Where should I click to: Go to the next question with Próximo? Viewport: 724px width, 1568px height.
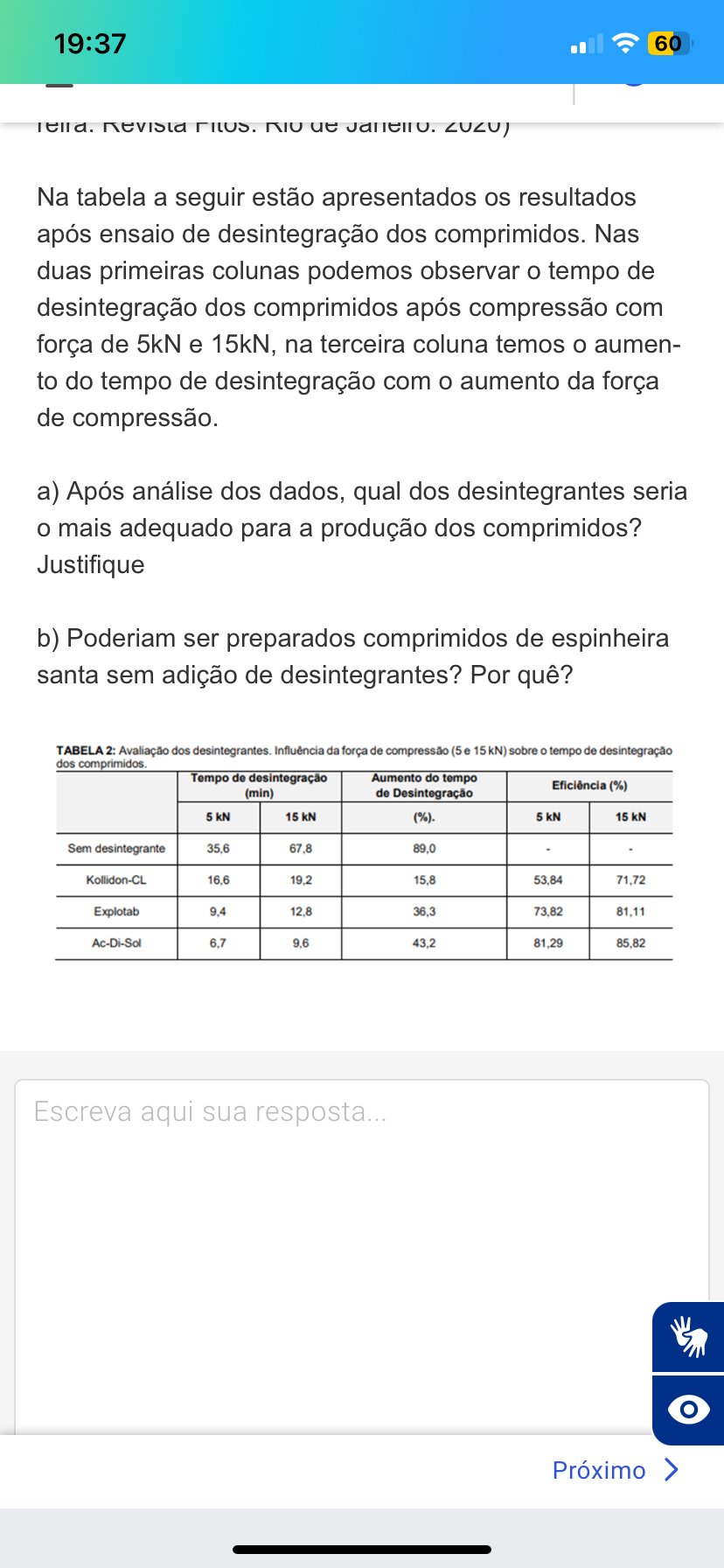[x=615, y=1470]
